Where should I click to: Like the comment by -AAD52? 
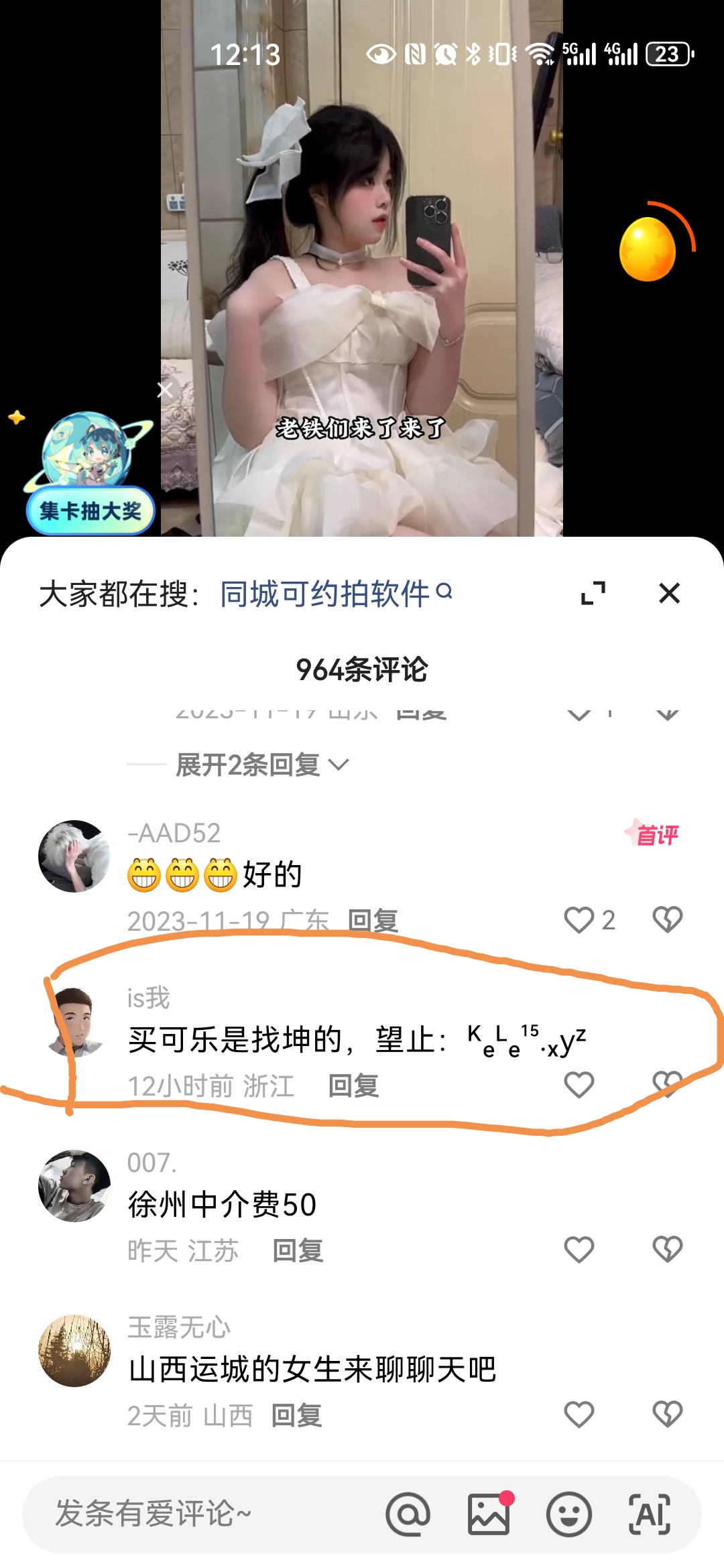pyautogui.click(x=579, y=920)
